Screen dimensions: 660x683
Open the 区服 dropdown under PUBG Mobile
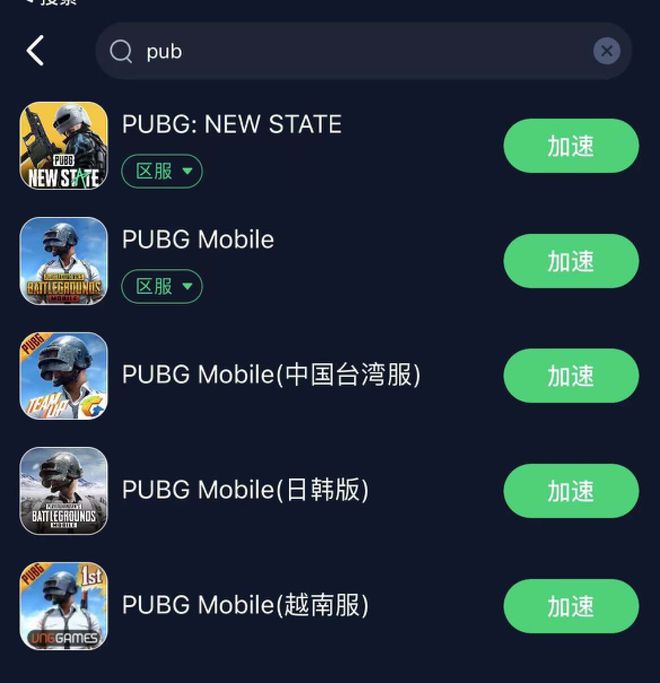(162, 286)
